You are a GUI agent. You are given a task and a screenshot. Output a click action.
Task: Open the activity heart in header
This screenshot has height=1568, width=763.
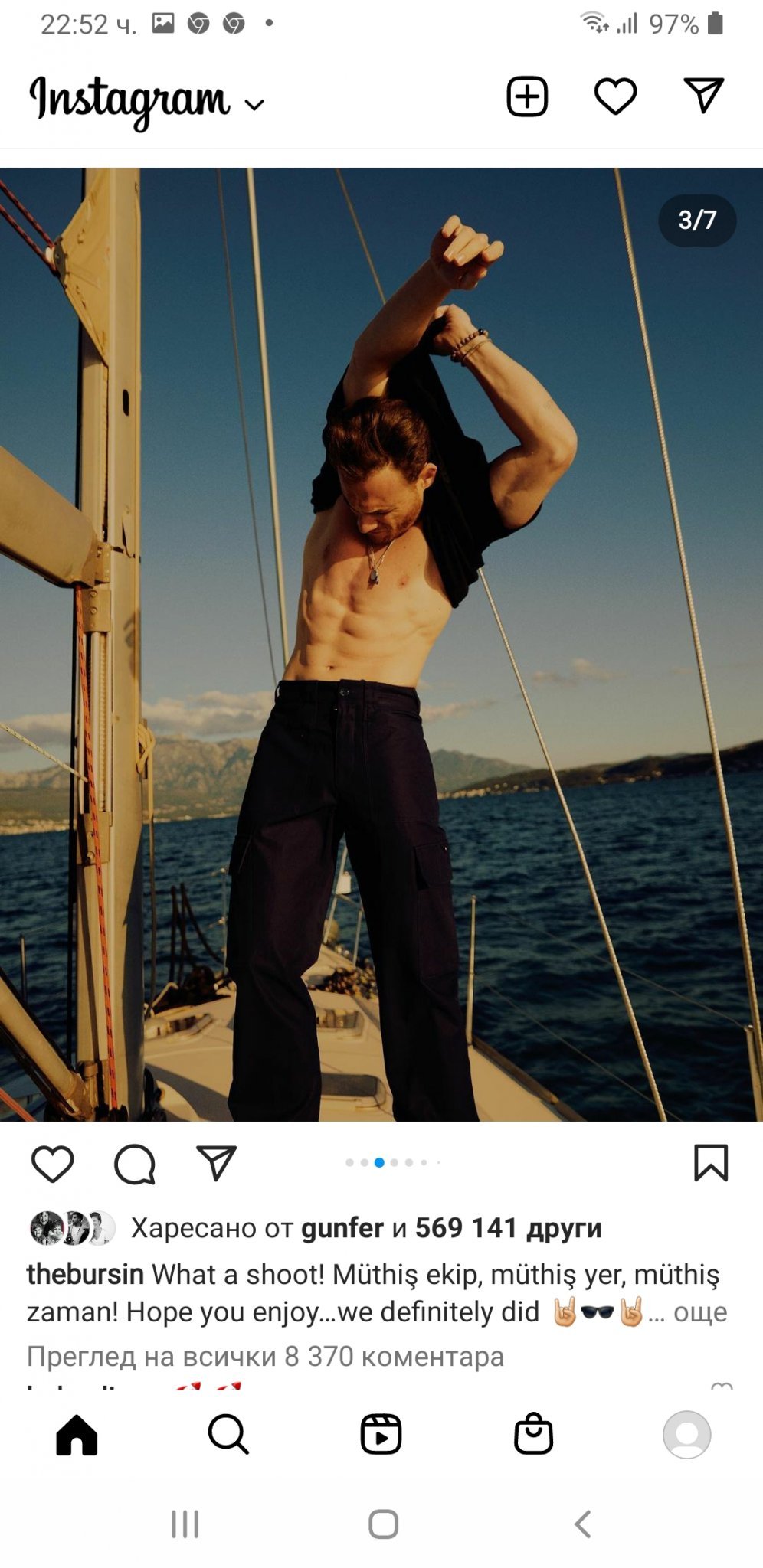616,96
